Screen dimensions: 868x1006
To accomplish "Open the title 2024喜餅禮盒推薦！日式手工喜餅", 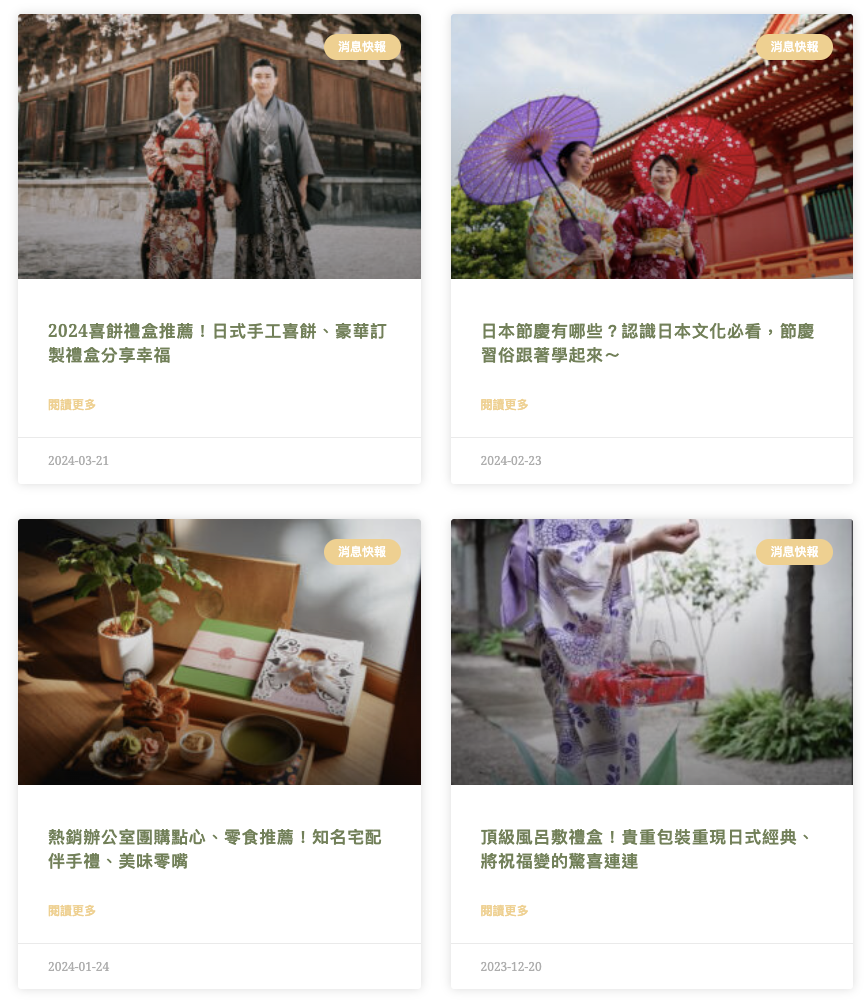I will [x=217, y=343].
